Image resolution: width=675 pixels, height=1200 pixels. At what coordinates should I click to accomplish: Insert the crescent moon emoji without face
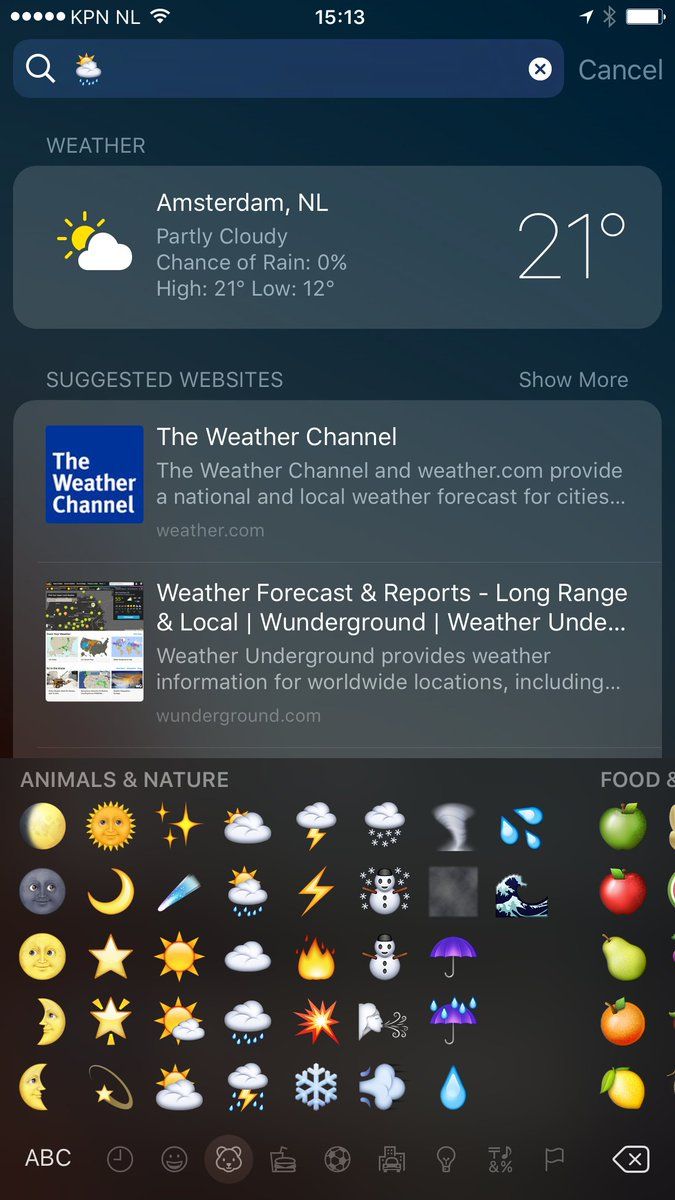pyautogui.click(x=110, y=891)
